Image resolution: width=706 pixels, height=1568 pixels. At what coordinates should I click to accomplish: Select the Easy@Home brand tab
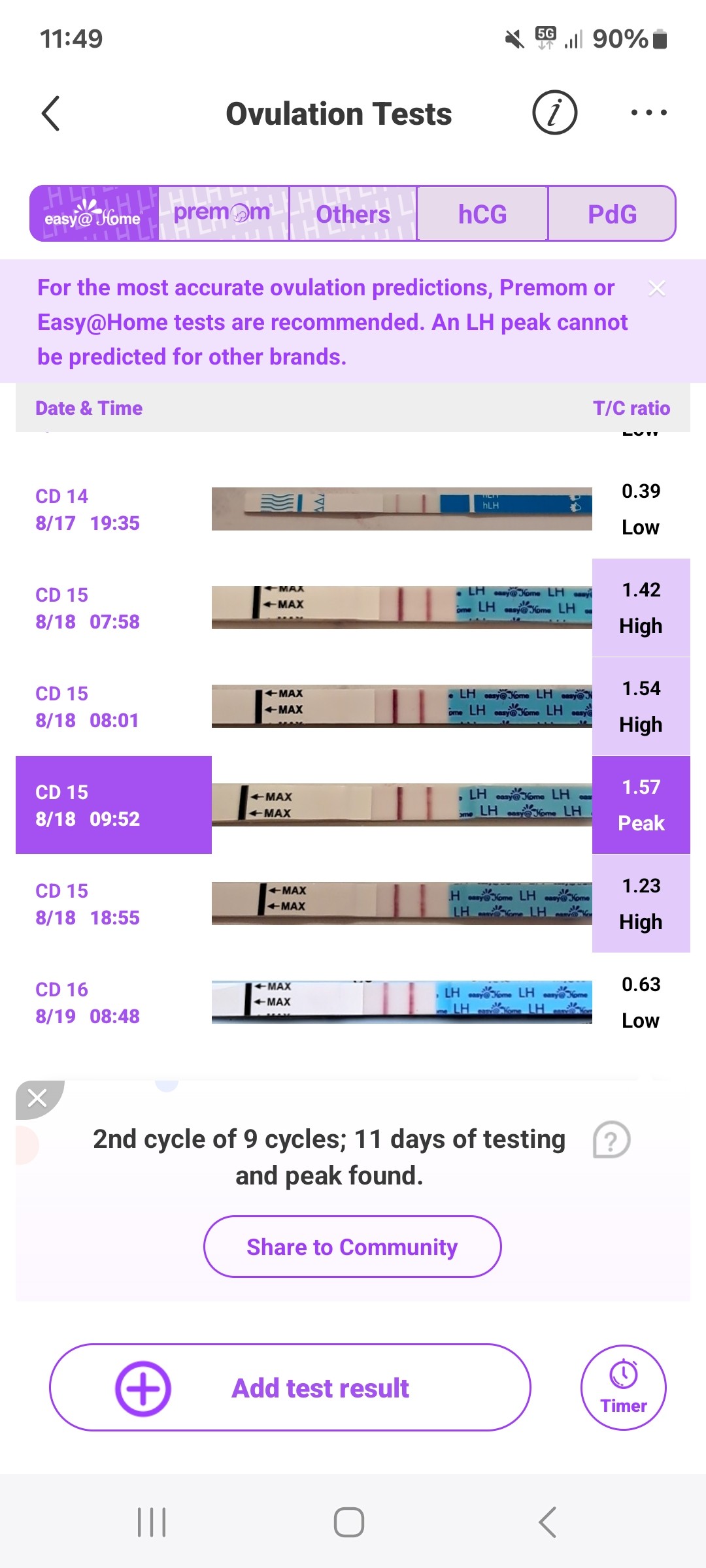click(93, 214)
